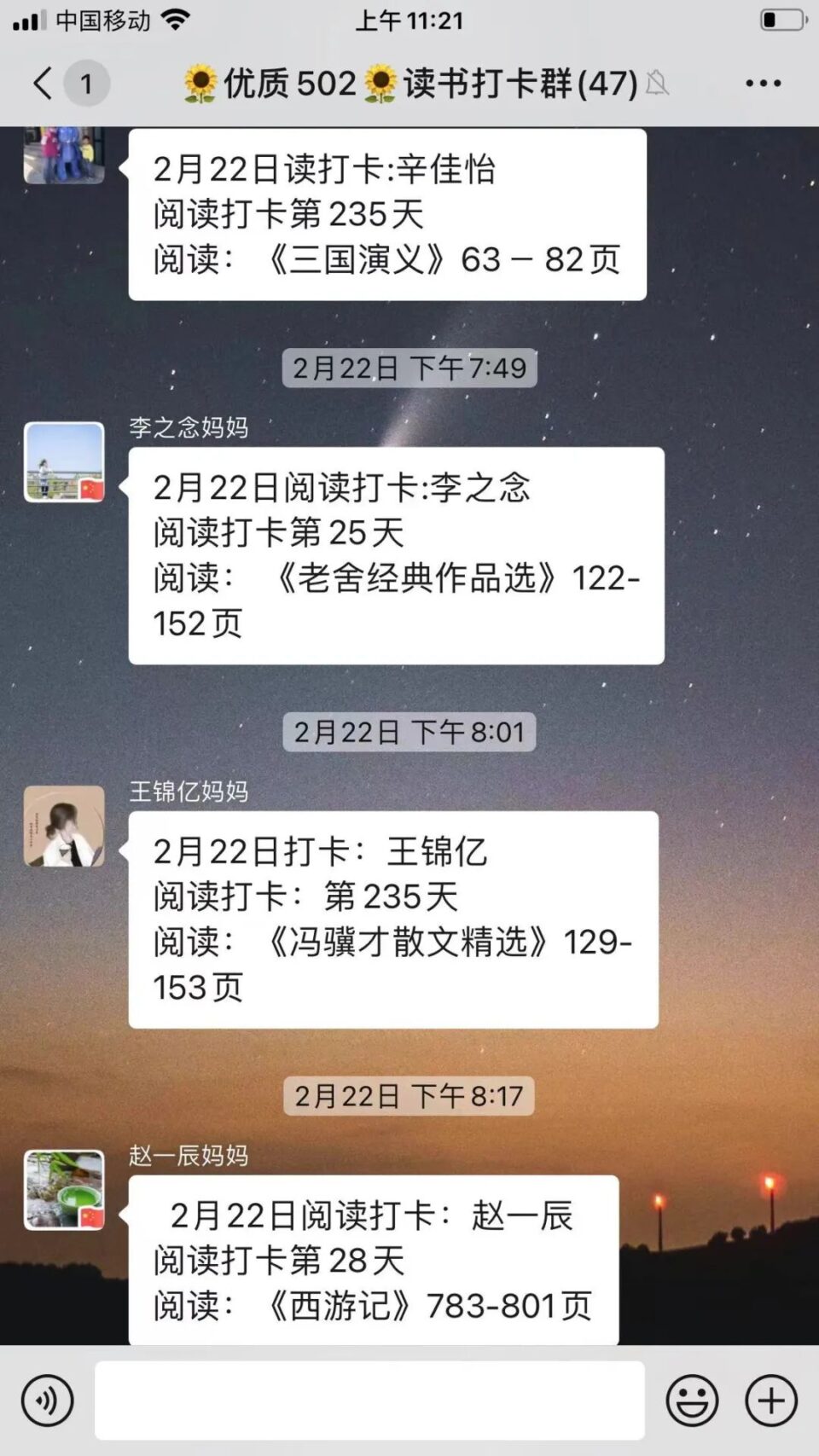
Task: View avatar of 辛佳怡 message sender
Action: coord(64,154)
